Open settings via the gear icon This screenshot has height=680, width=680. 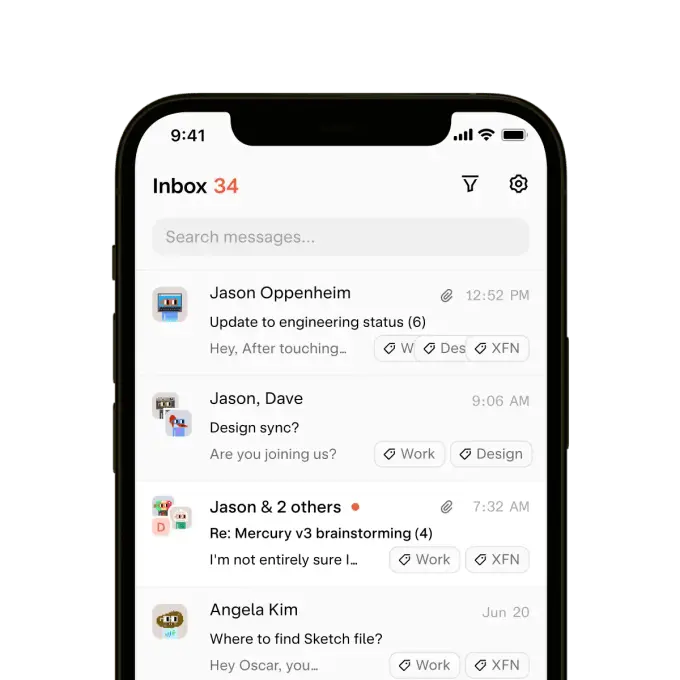(518, 184)
